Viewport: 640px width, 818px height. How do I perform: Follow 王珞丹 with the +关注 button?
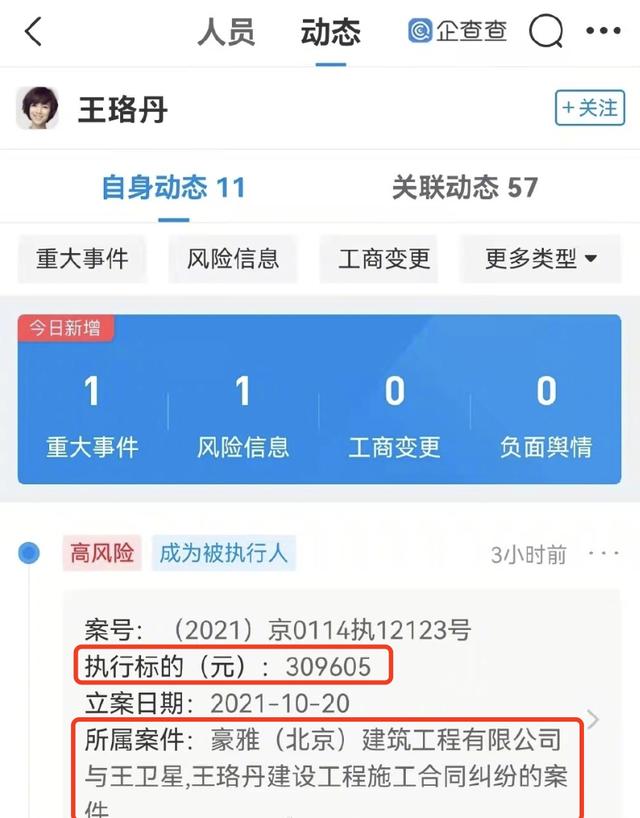pyautogui.click(x=590, y=108)
